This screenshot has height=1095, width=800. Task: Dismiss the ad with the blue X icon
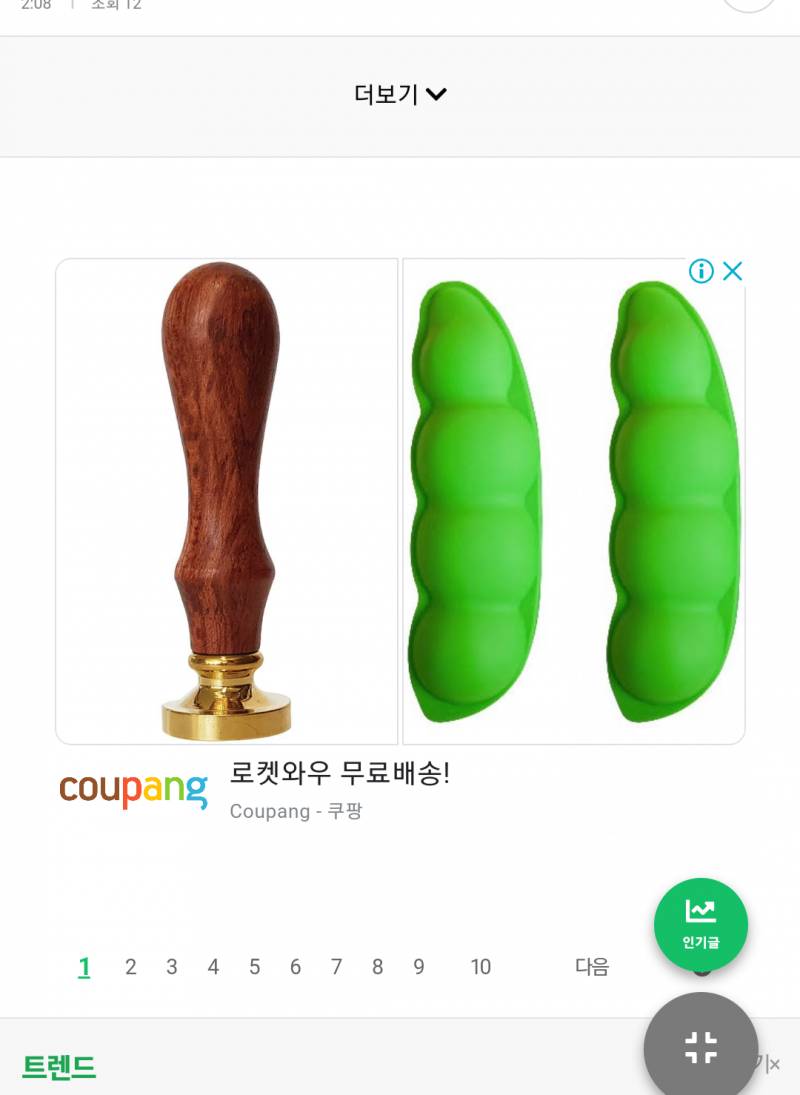[733, 271]
